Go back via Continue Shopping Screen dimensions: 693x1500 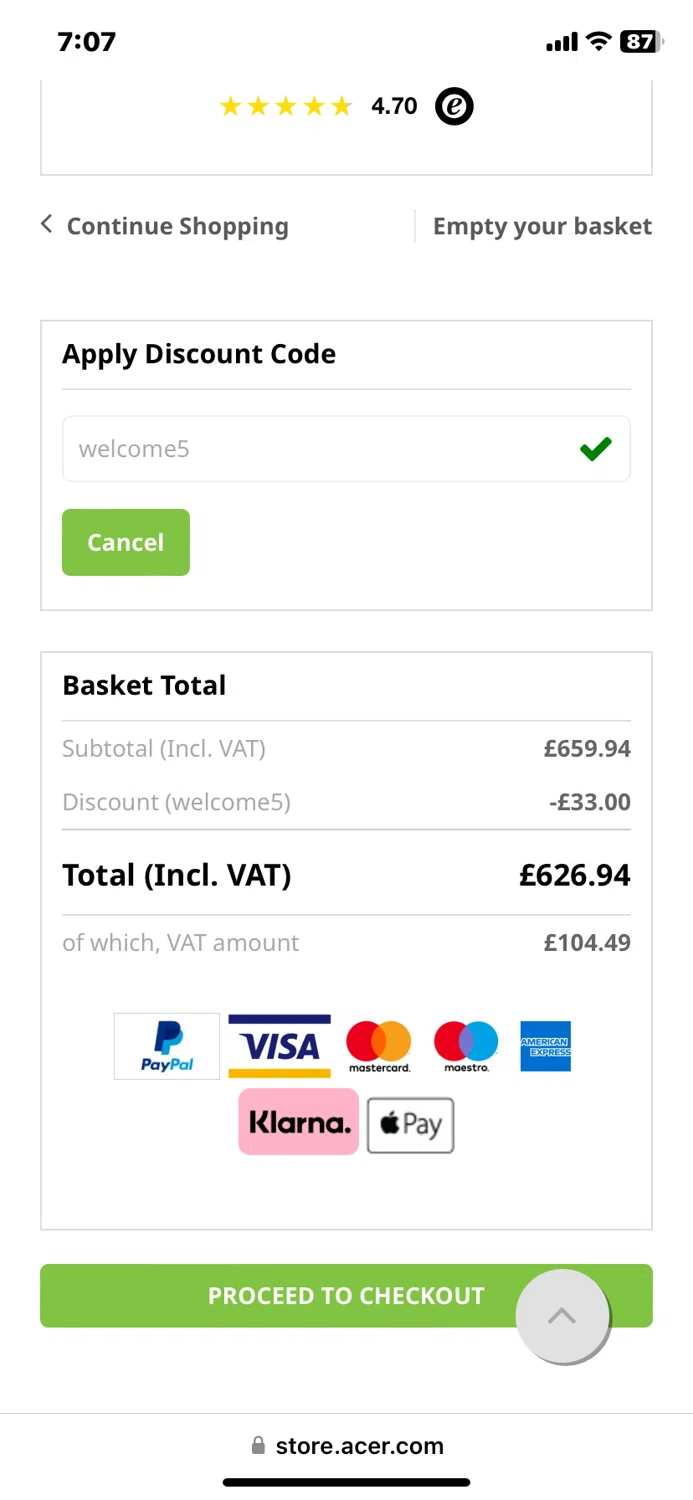point(165,227)
